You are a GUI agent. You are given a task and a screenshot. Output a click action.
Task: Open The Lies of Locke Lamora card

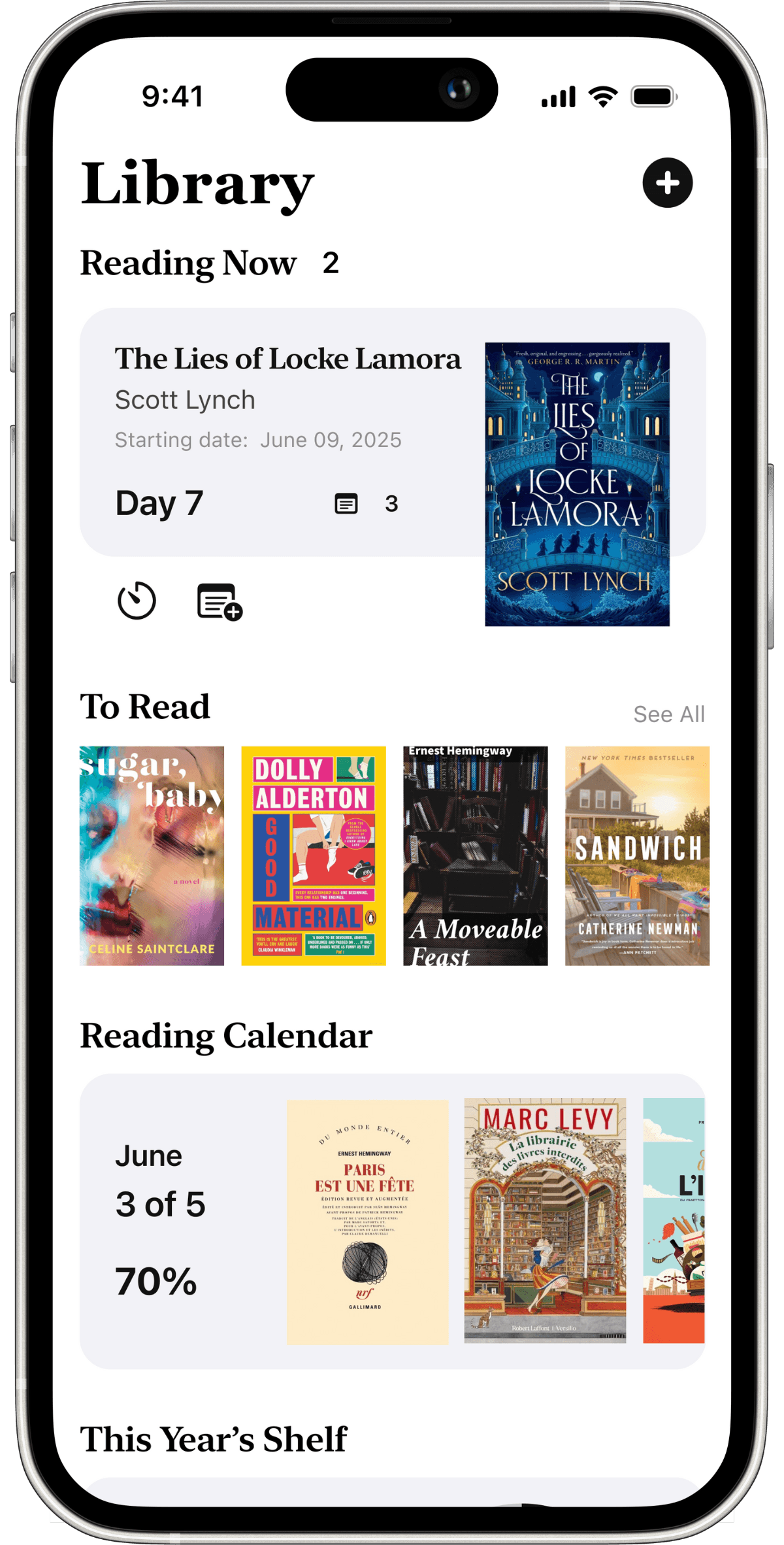287,431
